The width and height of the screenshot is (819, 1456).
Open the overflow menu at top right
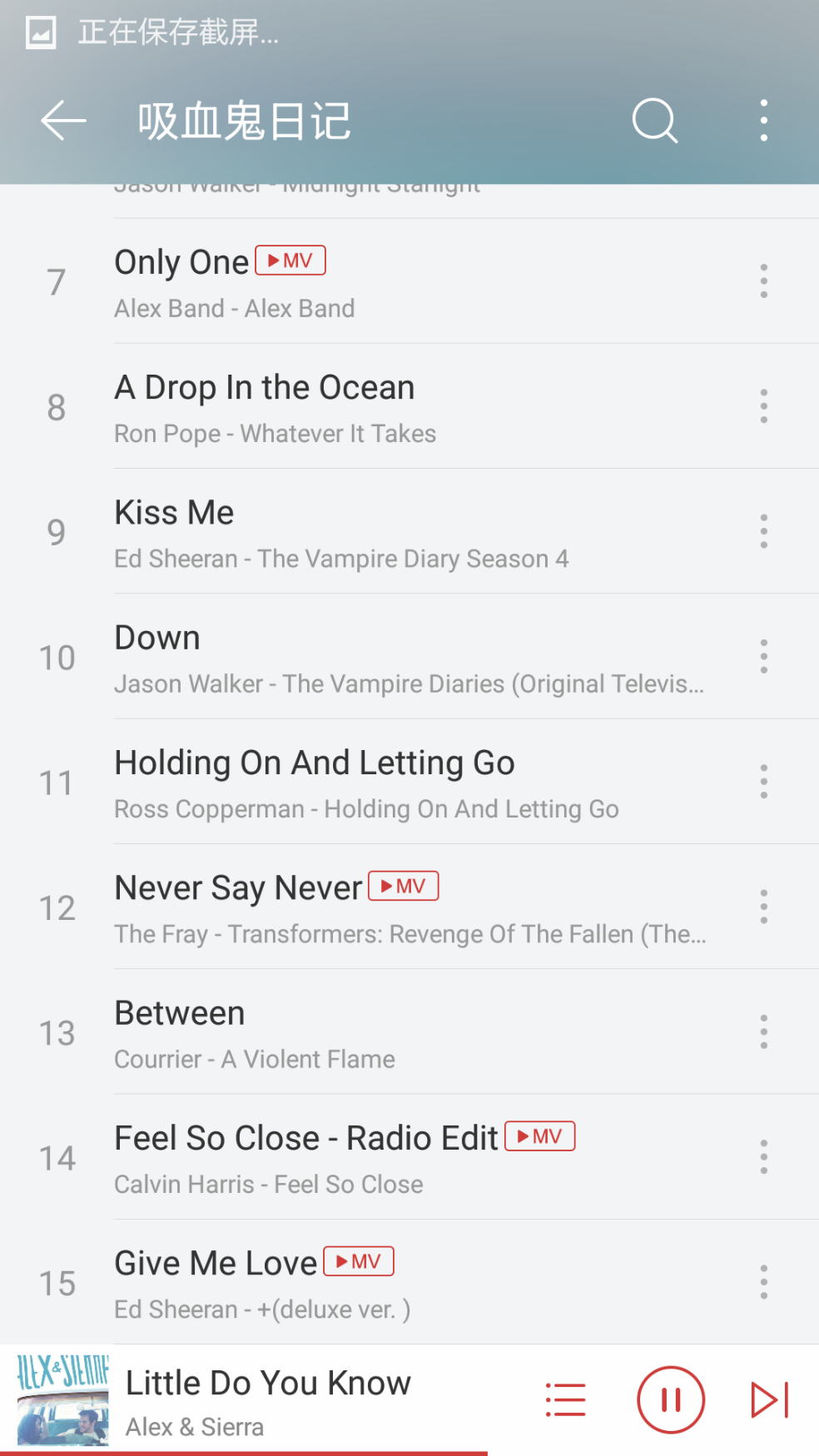(763, 120)
